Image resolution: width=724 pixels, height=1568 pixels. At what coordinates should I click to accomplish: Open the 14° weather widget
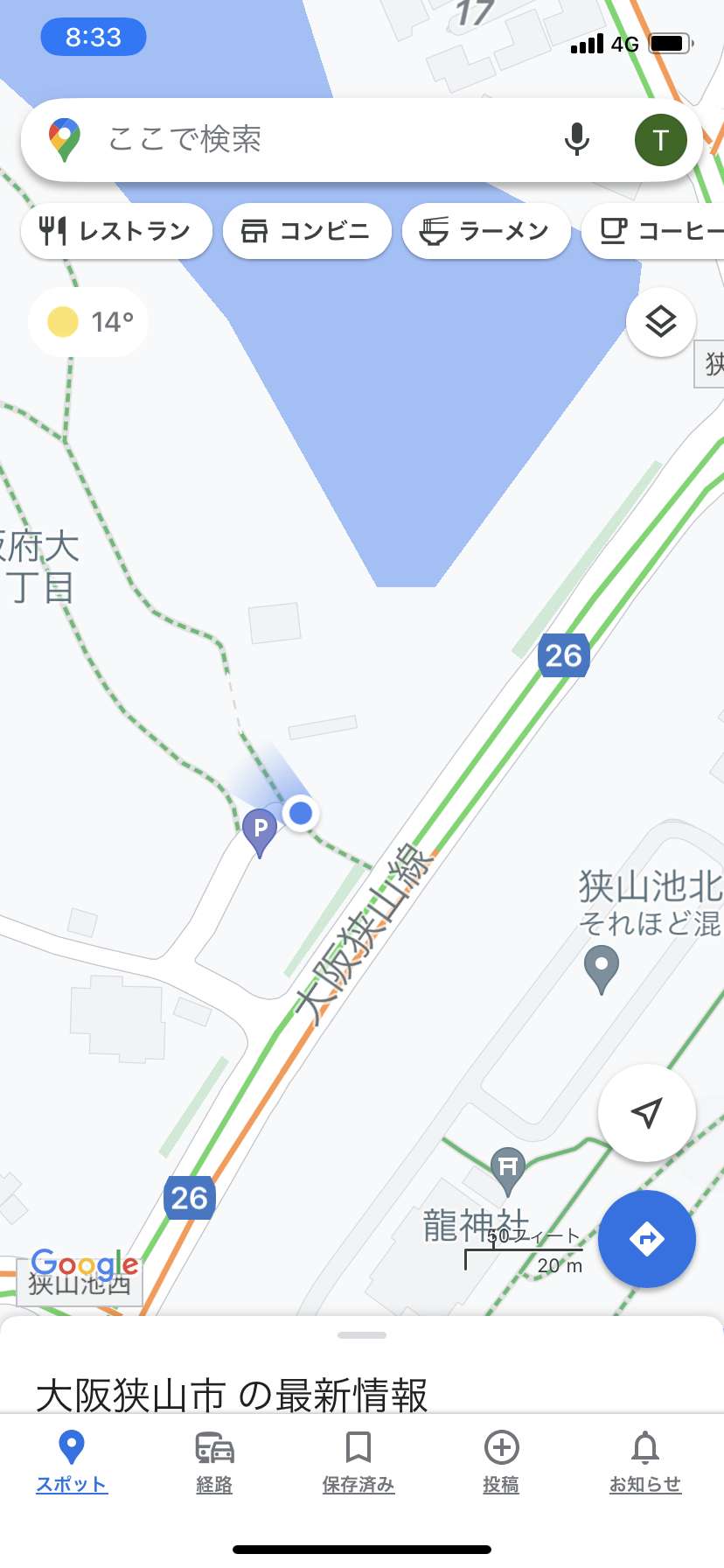pyautogui.click(x=88, y=322)
